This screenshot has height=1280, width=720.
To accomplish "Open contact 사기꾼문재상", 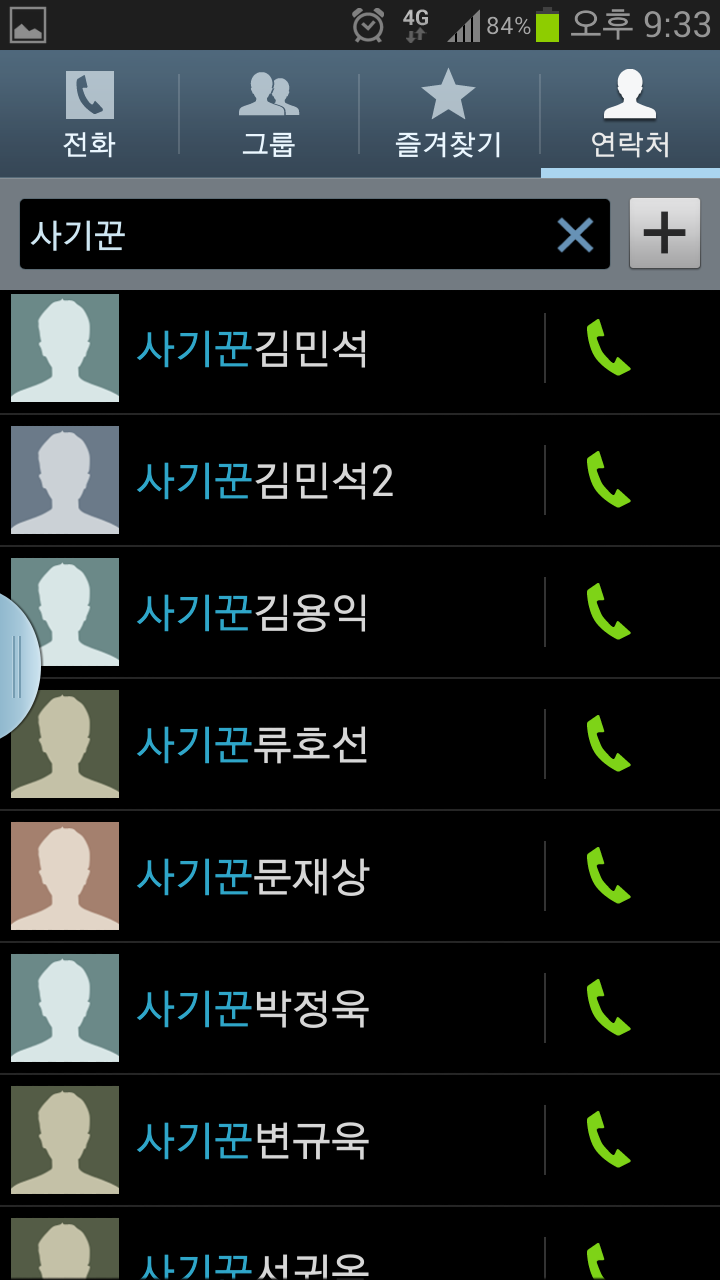I will (x=272, y=876).
